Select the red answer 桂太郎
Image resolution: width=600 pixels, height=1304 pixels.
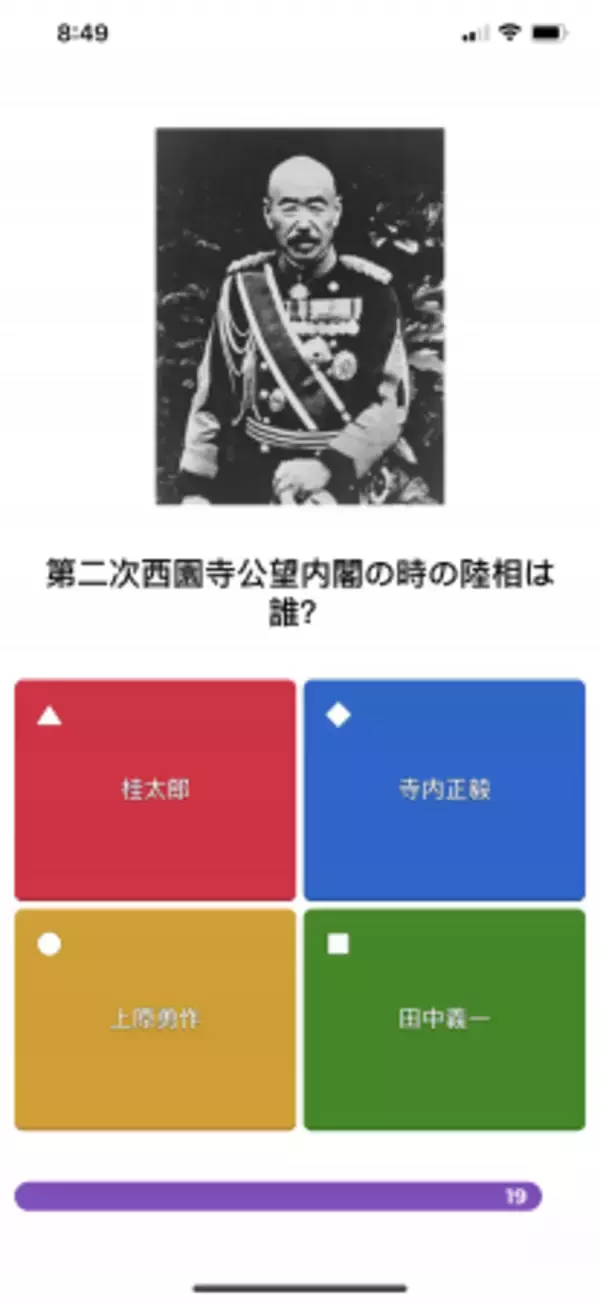coord(155,790)
